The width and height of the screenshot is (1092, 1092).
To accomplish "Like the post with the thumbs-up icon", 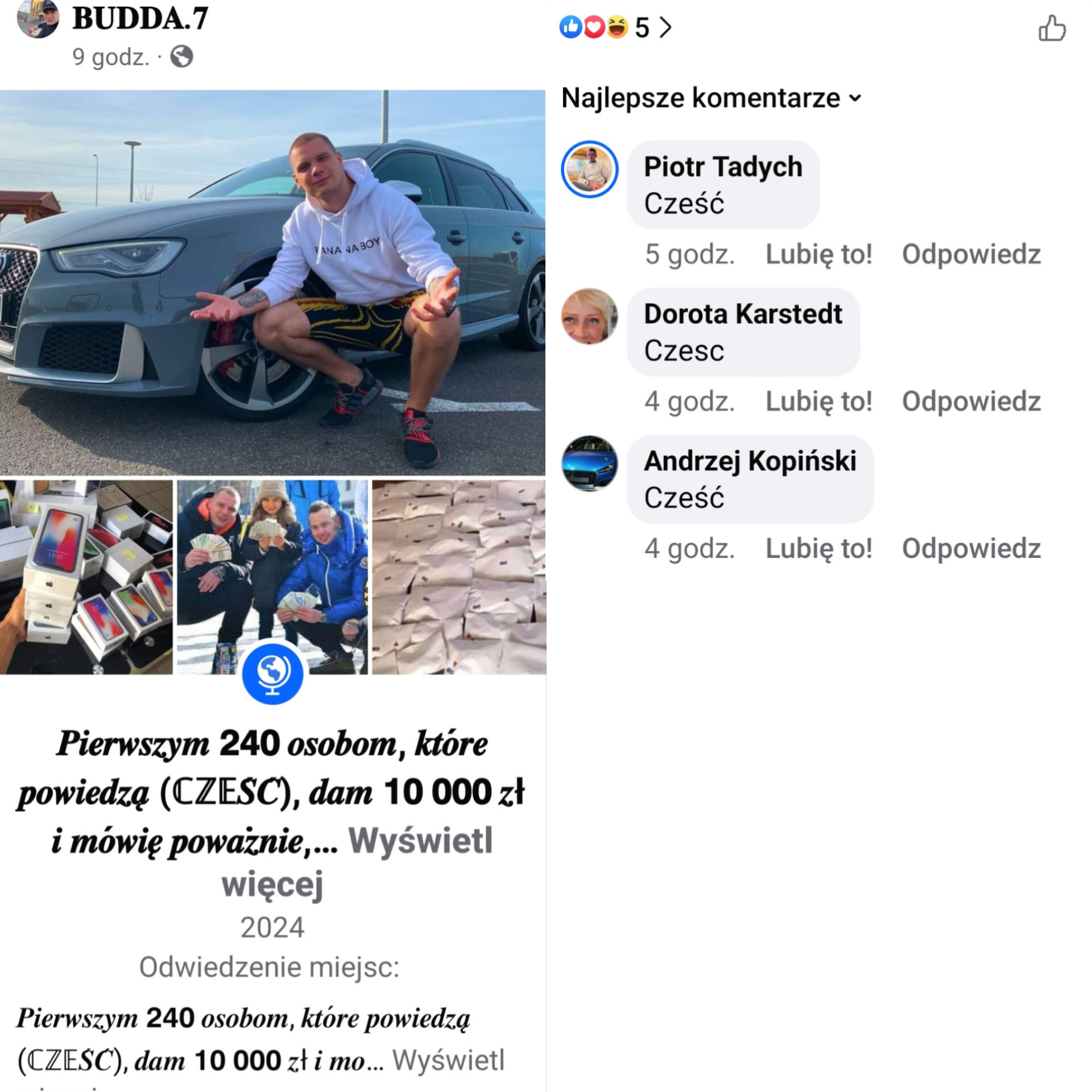I will pyautogui.click(x=1051, y=28).
